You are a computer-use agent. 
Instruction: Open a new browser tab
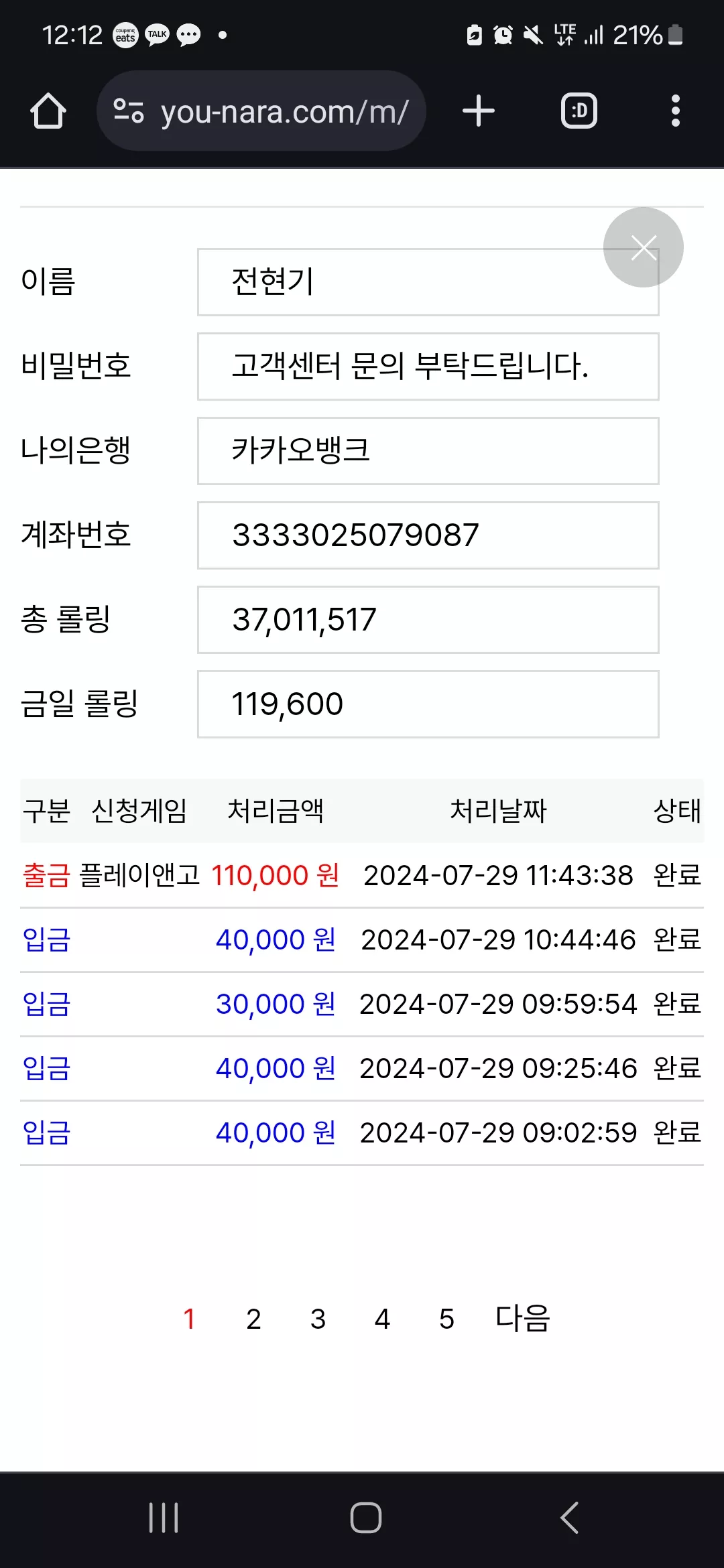pyautogui.click(x=479, y=111)
